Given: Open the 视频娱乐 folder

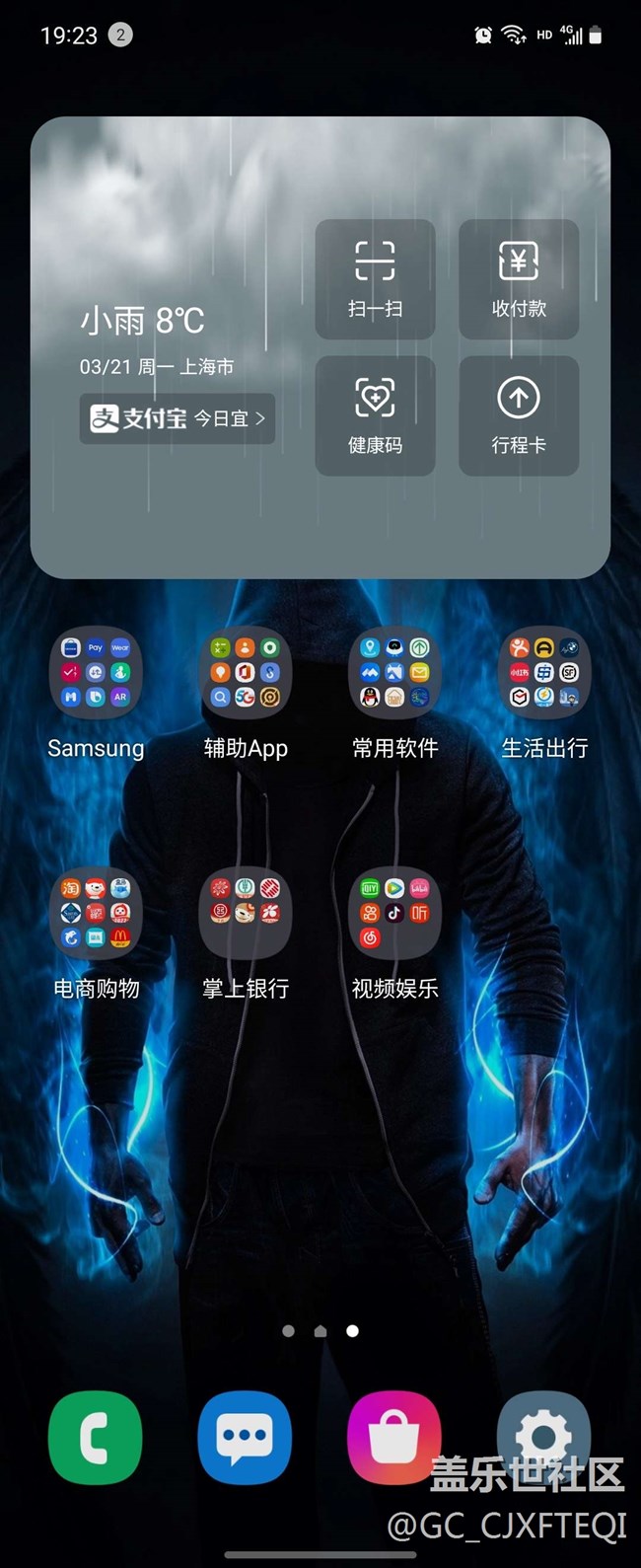Looking at the screenshot, I should (394, 913).
